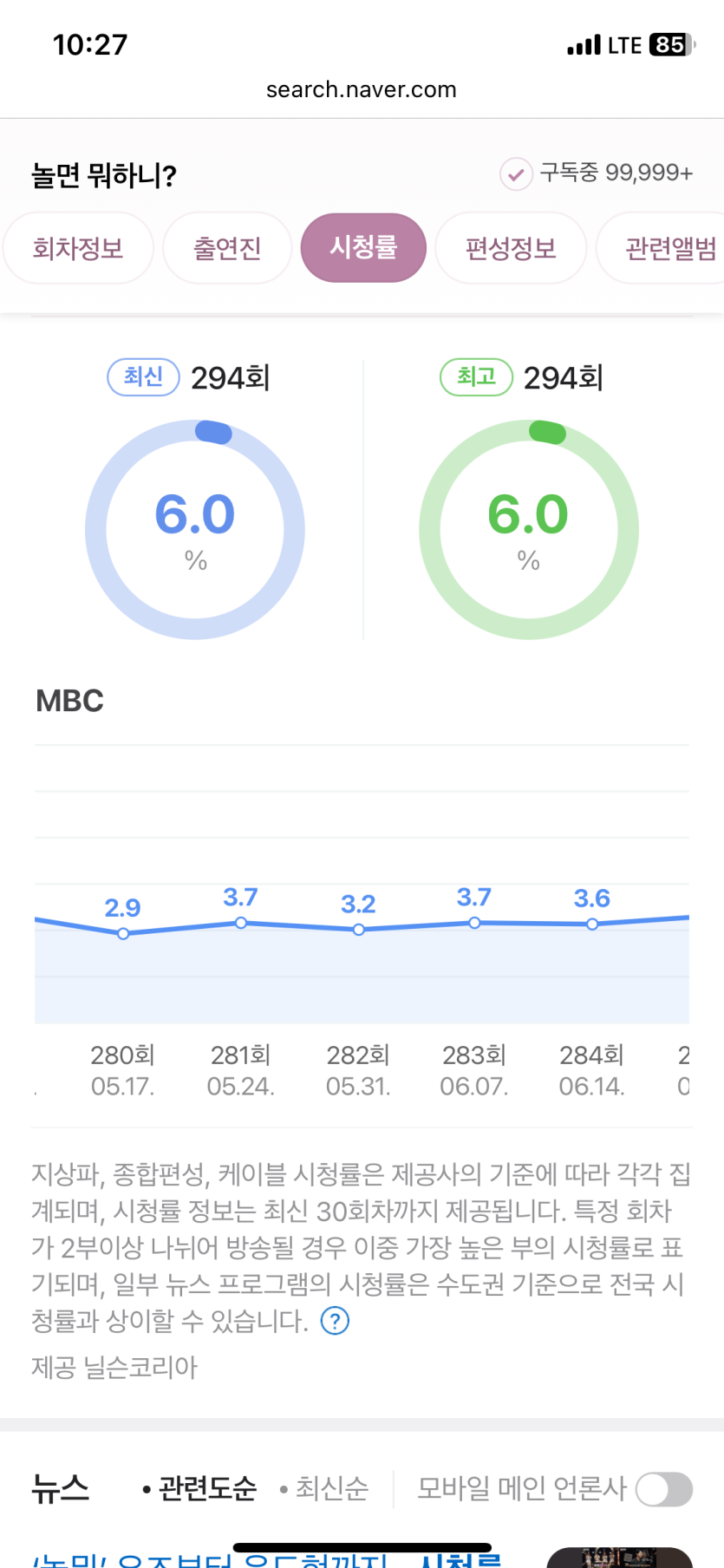
Task: Toggle the 모바일 메인 언론사 switch
Action: [x=664, y=1489]
